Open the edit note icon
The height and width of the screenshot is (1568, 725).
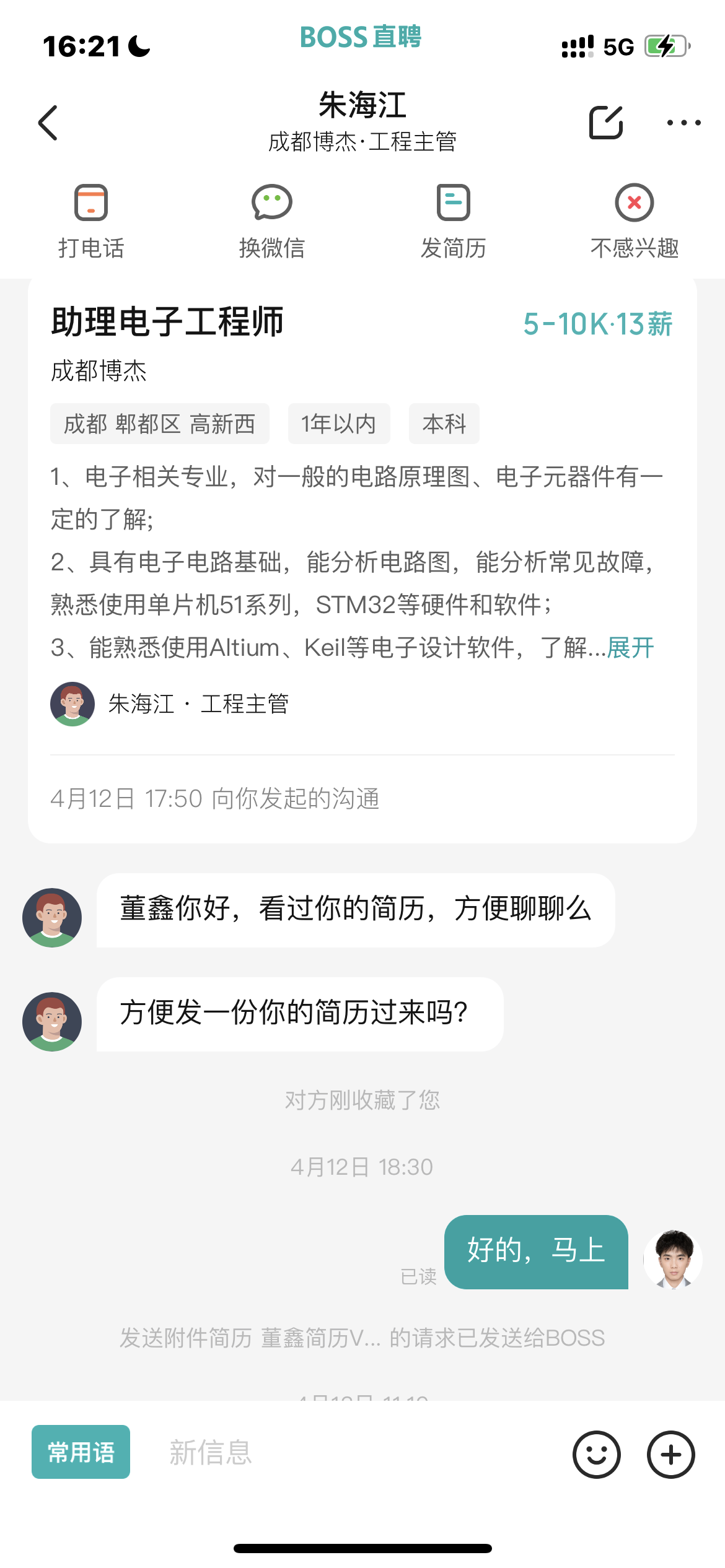coord(605,123)
